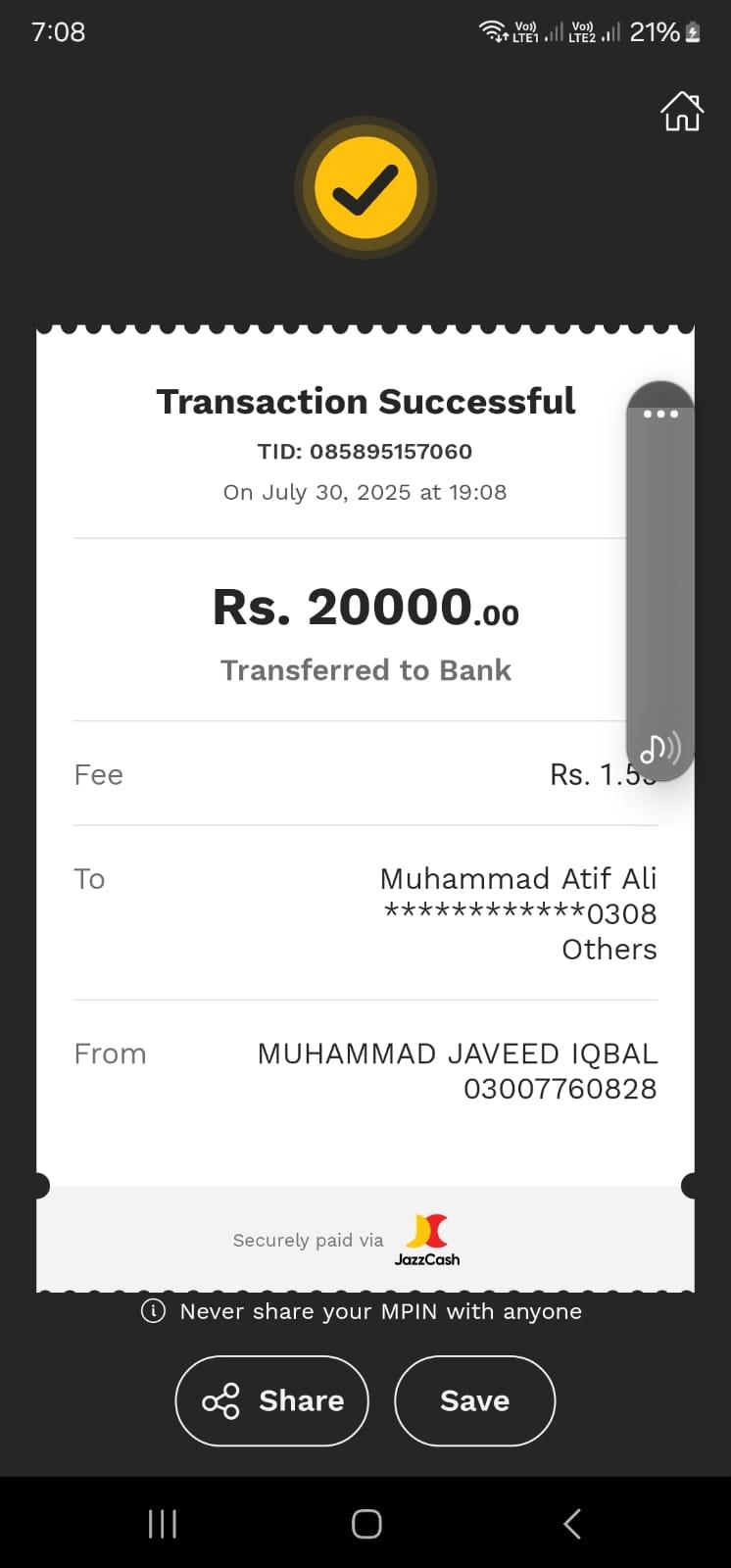Tap the system home button

click(x=366, y=1524)
